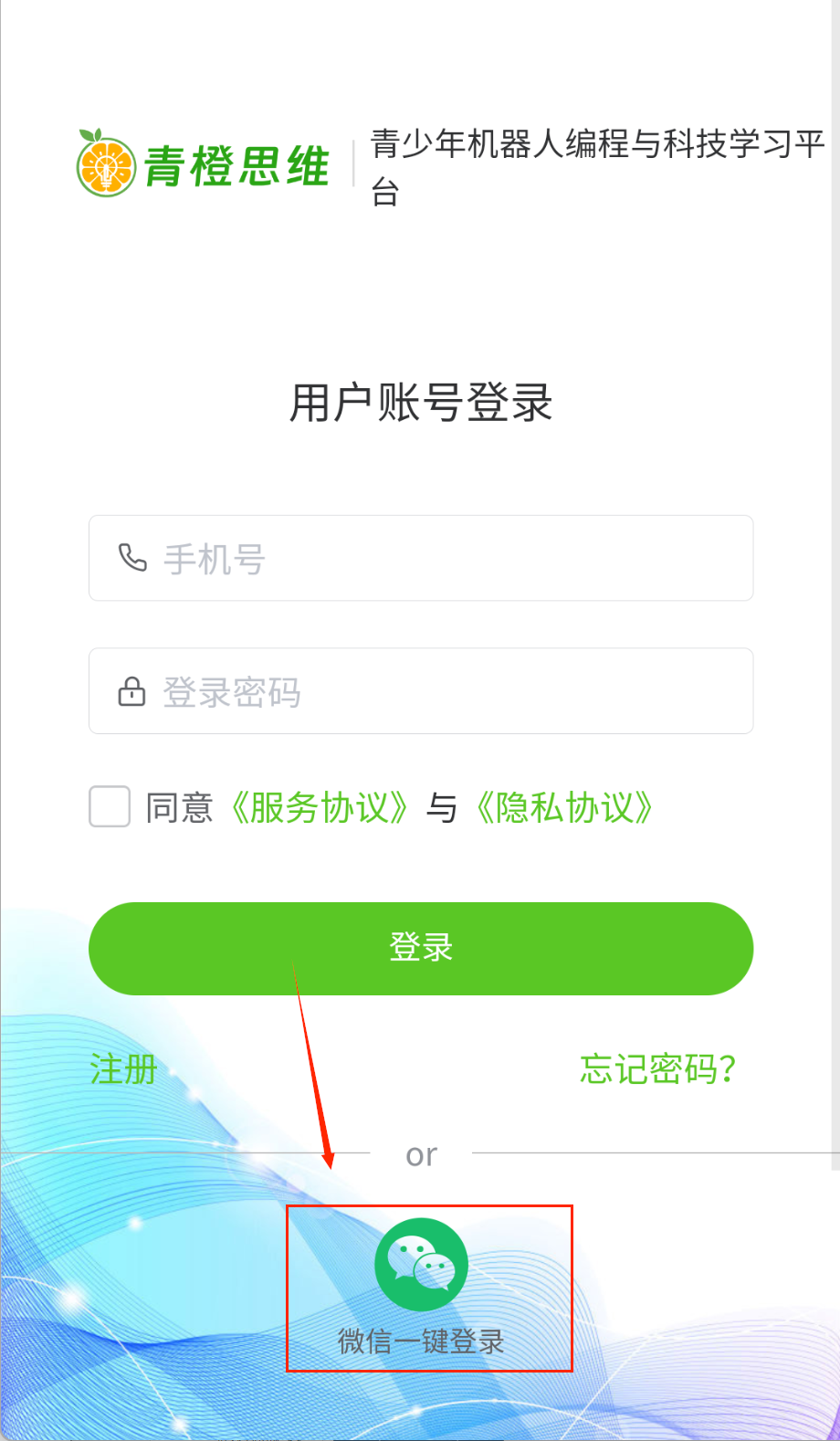Check the agreement checkbox
This screenshot has height=1441, width=840.
[110, 807]
